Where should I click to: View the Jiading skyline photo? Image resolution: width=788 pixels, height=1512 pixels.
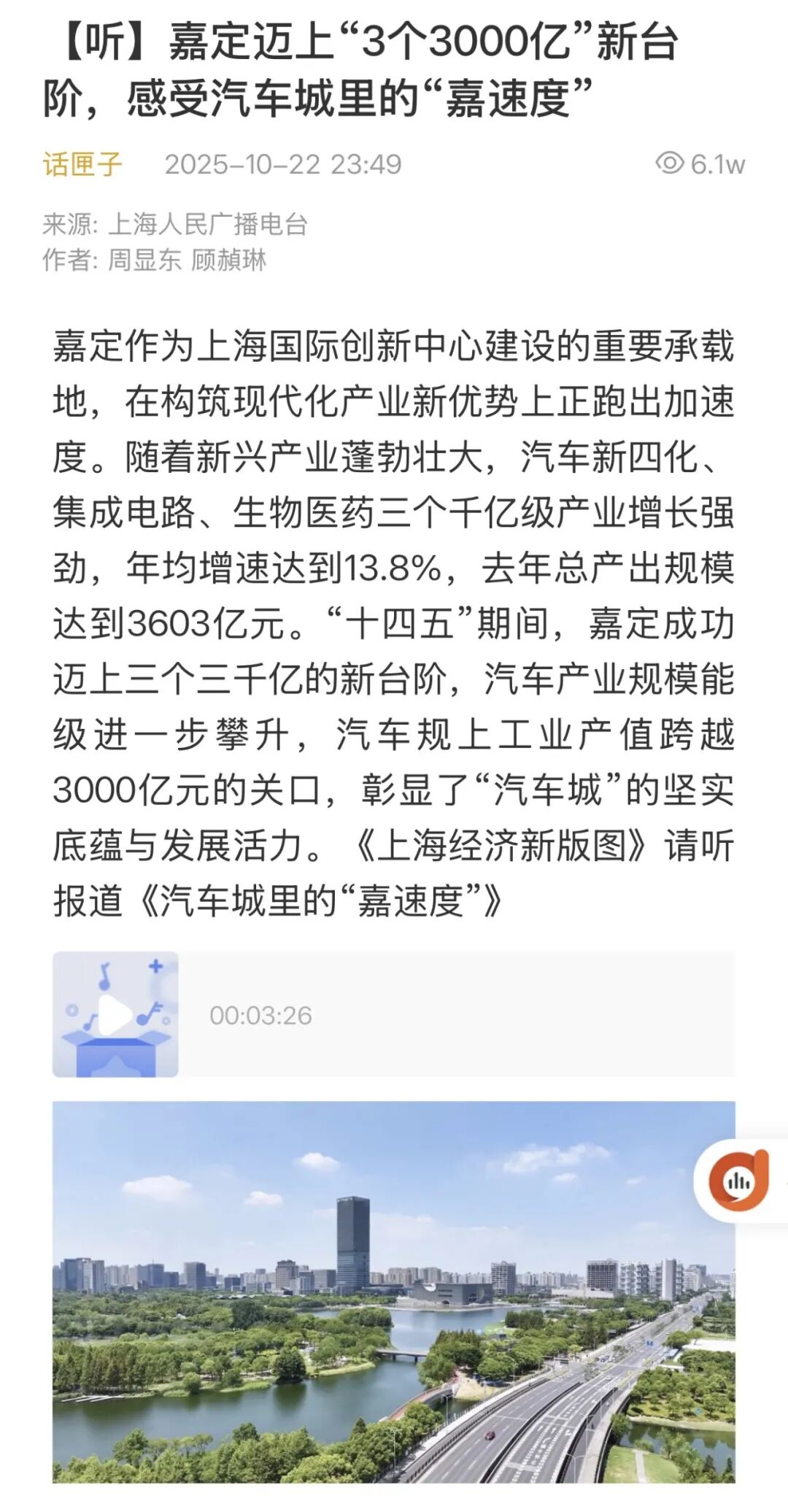(x=394, y=1306)
